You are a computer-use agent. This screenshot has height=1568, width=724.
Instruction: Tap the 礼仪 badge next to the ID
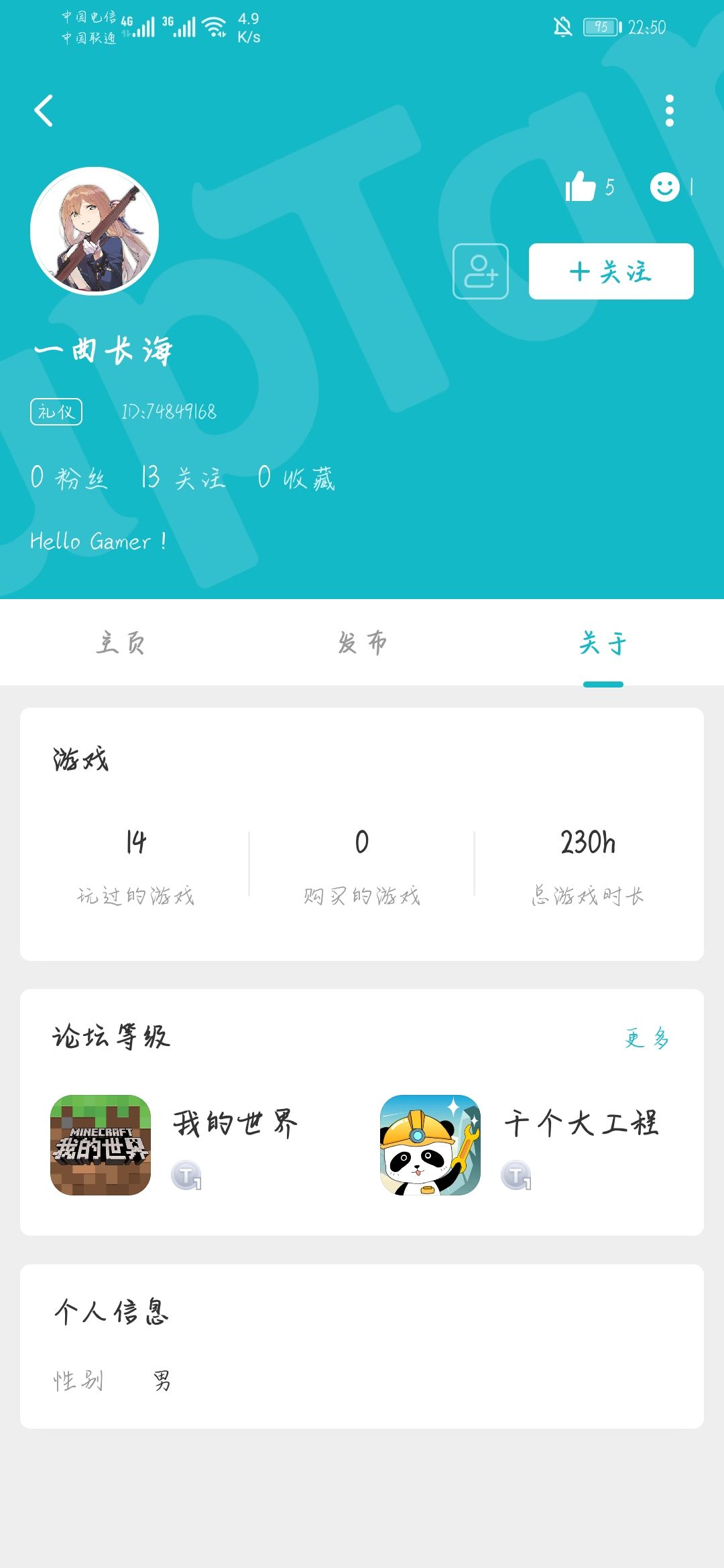tap(57, 411)
